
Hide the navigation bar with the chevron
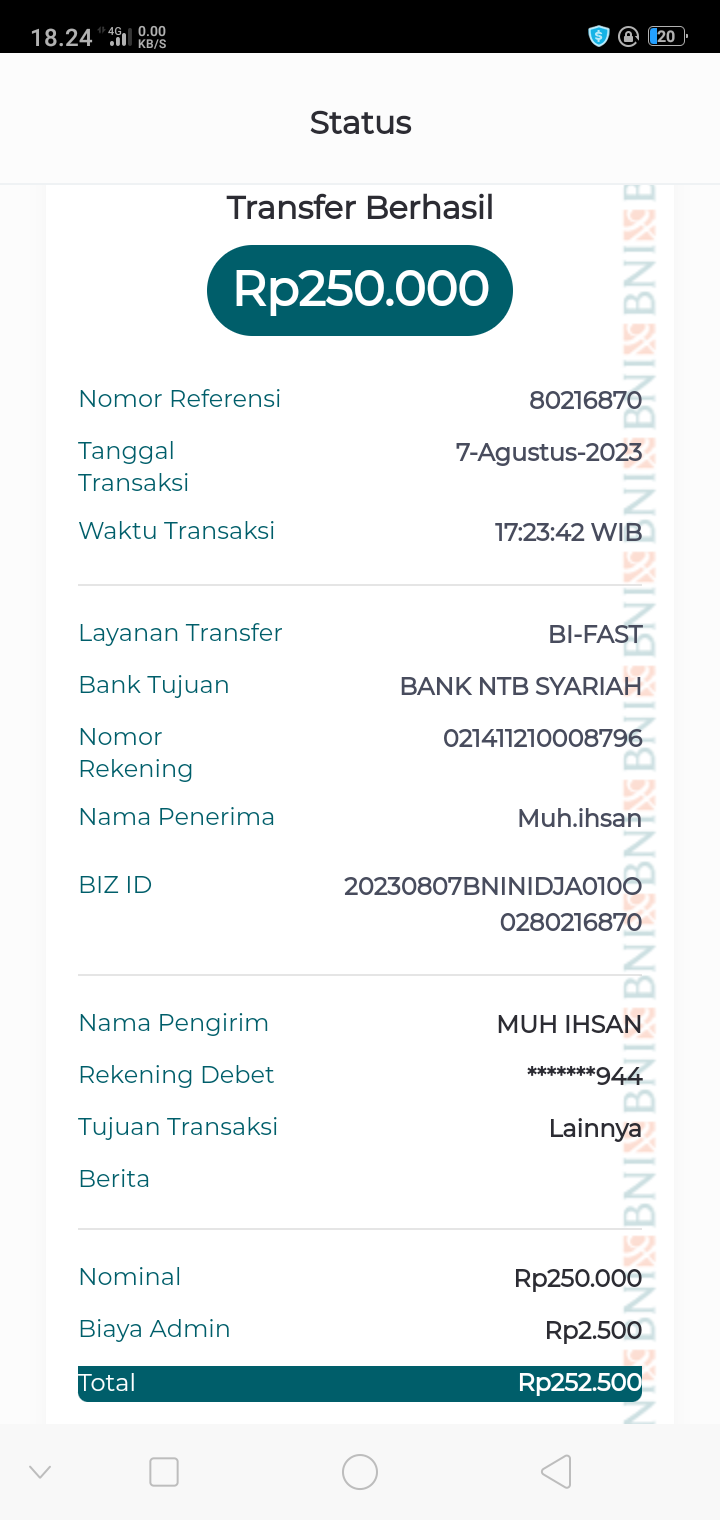tap(40, 1471)
